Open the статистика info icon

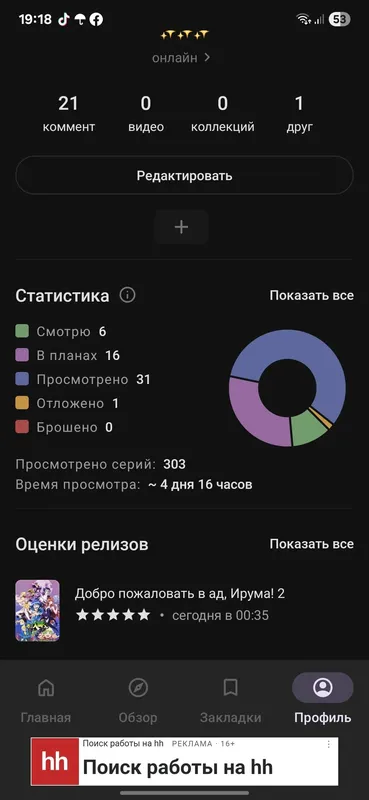tap(127, 295)
